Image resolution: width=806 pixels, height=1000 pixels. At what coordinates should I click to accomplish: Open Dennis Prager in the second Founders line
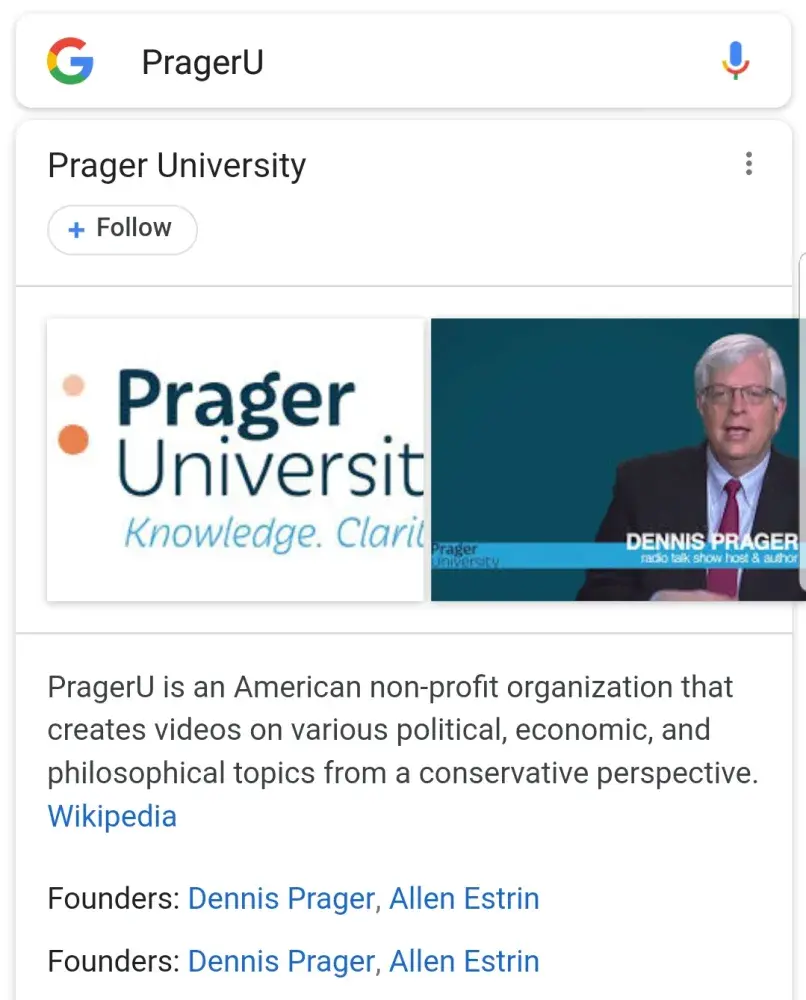(284, 962)
